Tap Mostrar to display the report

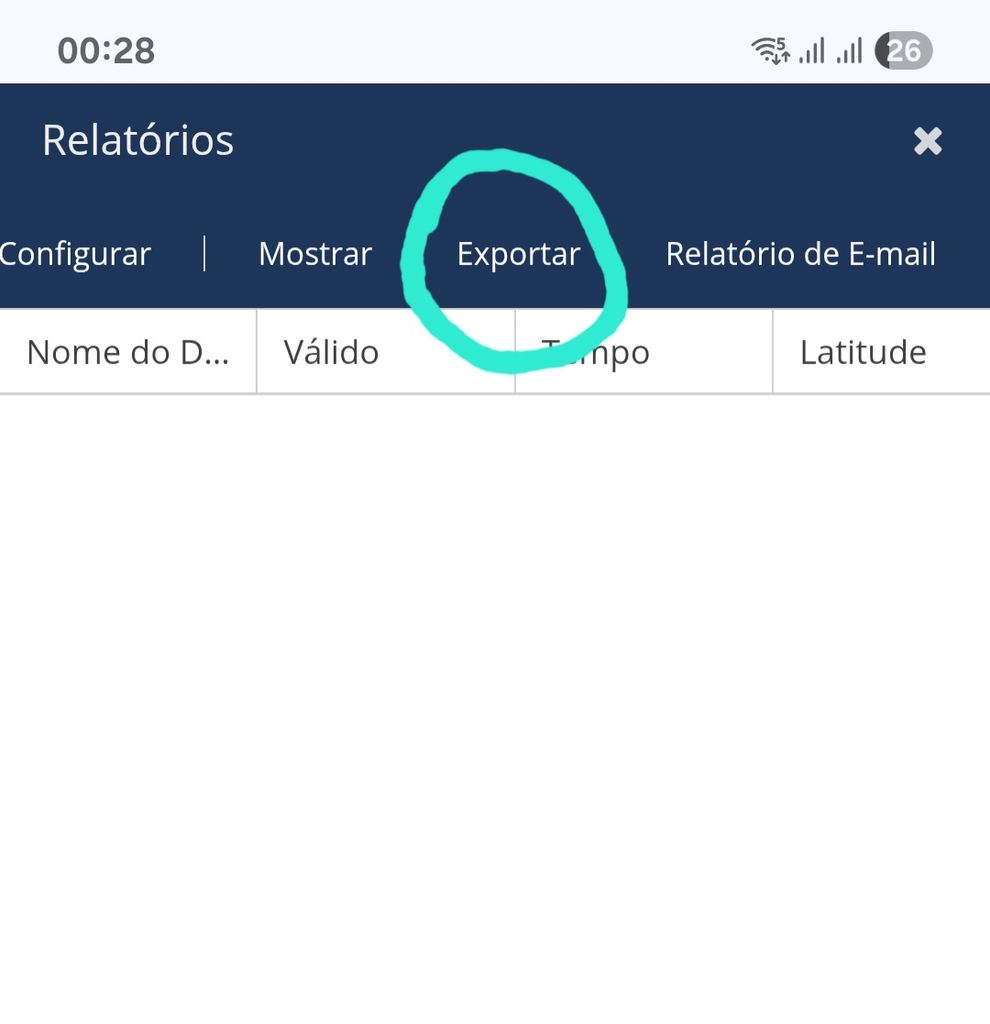pyautogui.click(x=315, y=254)
